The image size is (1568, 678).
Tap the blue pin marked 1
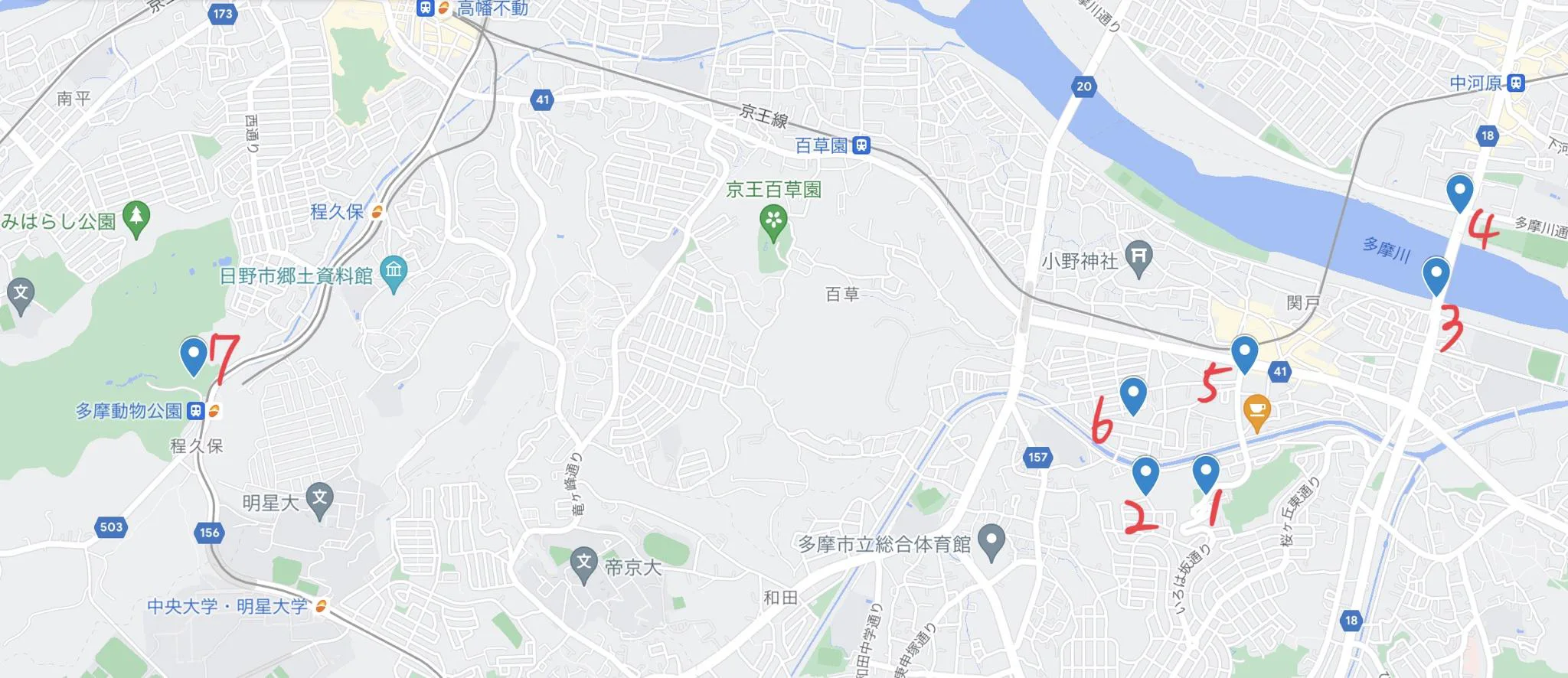coord(1205,472)
